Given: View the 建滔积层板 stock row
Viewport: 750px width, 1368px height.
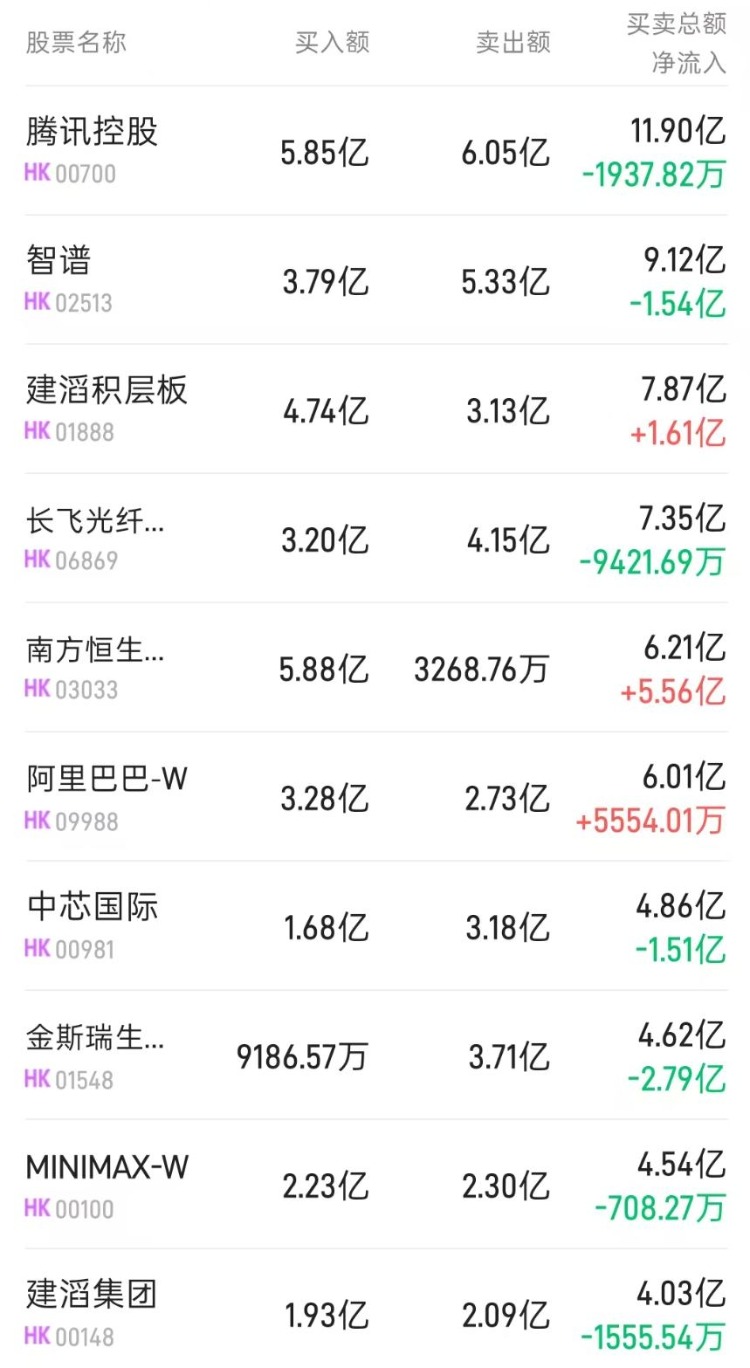Looking at the screenshot, I should click(x=375, y=409).
